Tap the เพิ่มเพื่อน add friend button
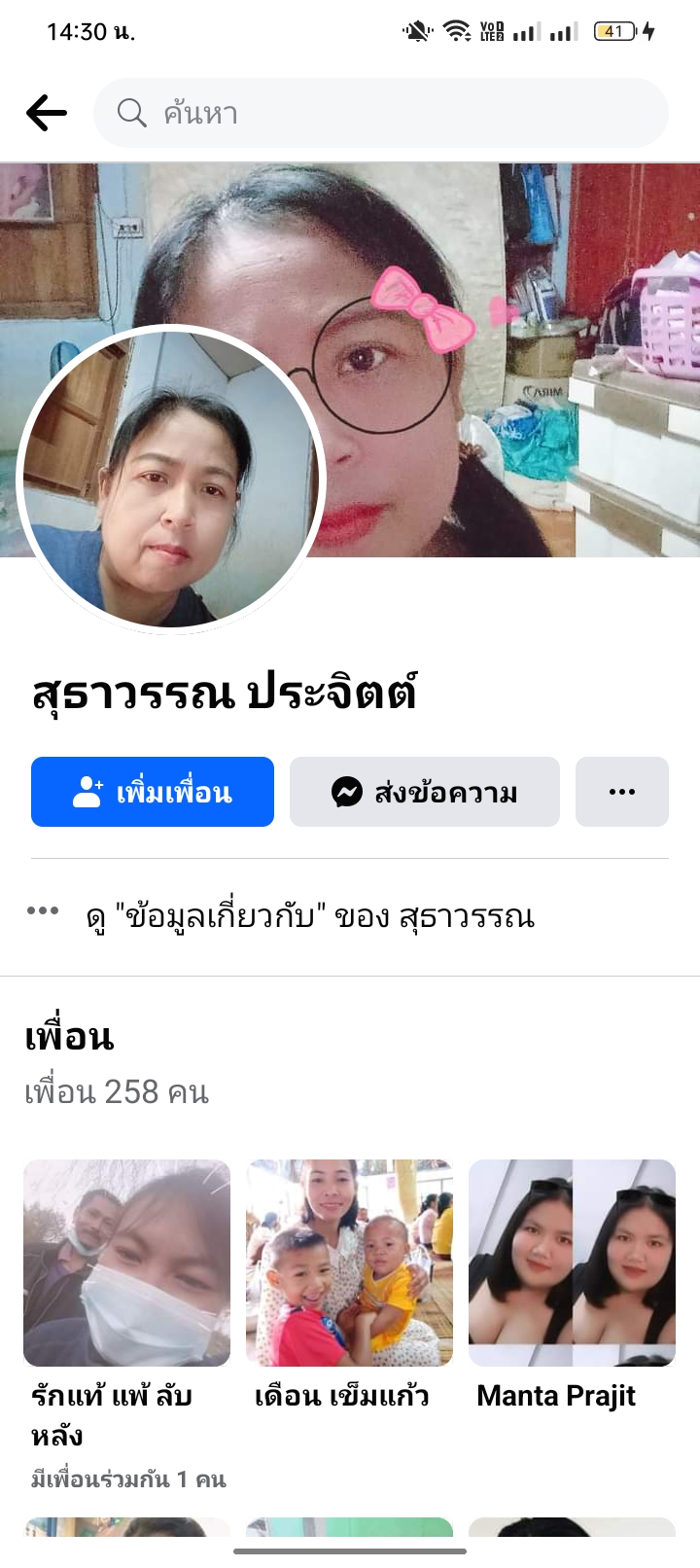The height and width of the screenshot is (1568, 700). click(x=153, y=792)
